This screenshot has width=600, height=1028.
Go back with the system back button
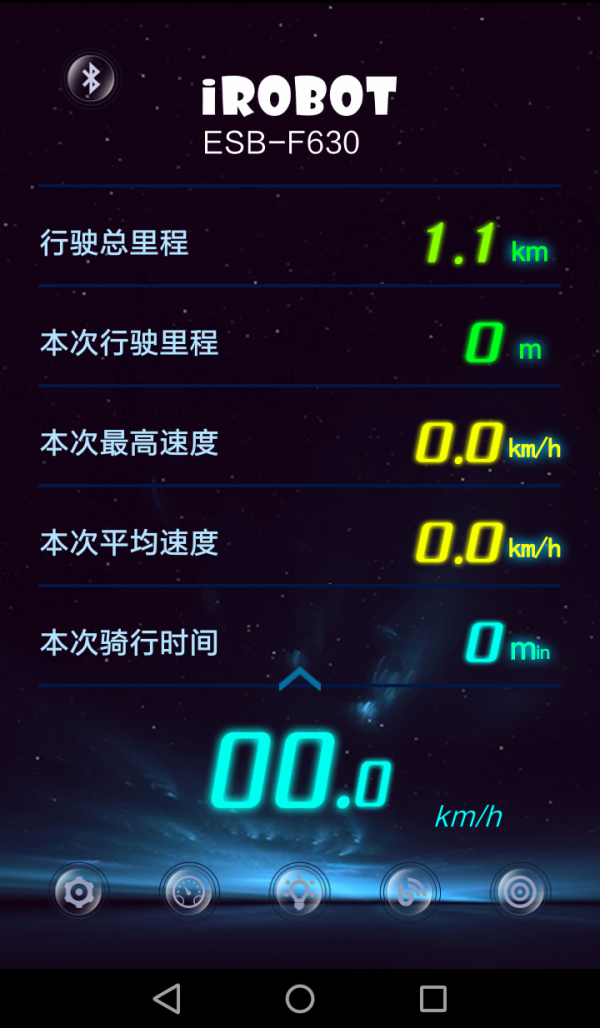tap(167, 998)
